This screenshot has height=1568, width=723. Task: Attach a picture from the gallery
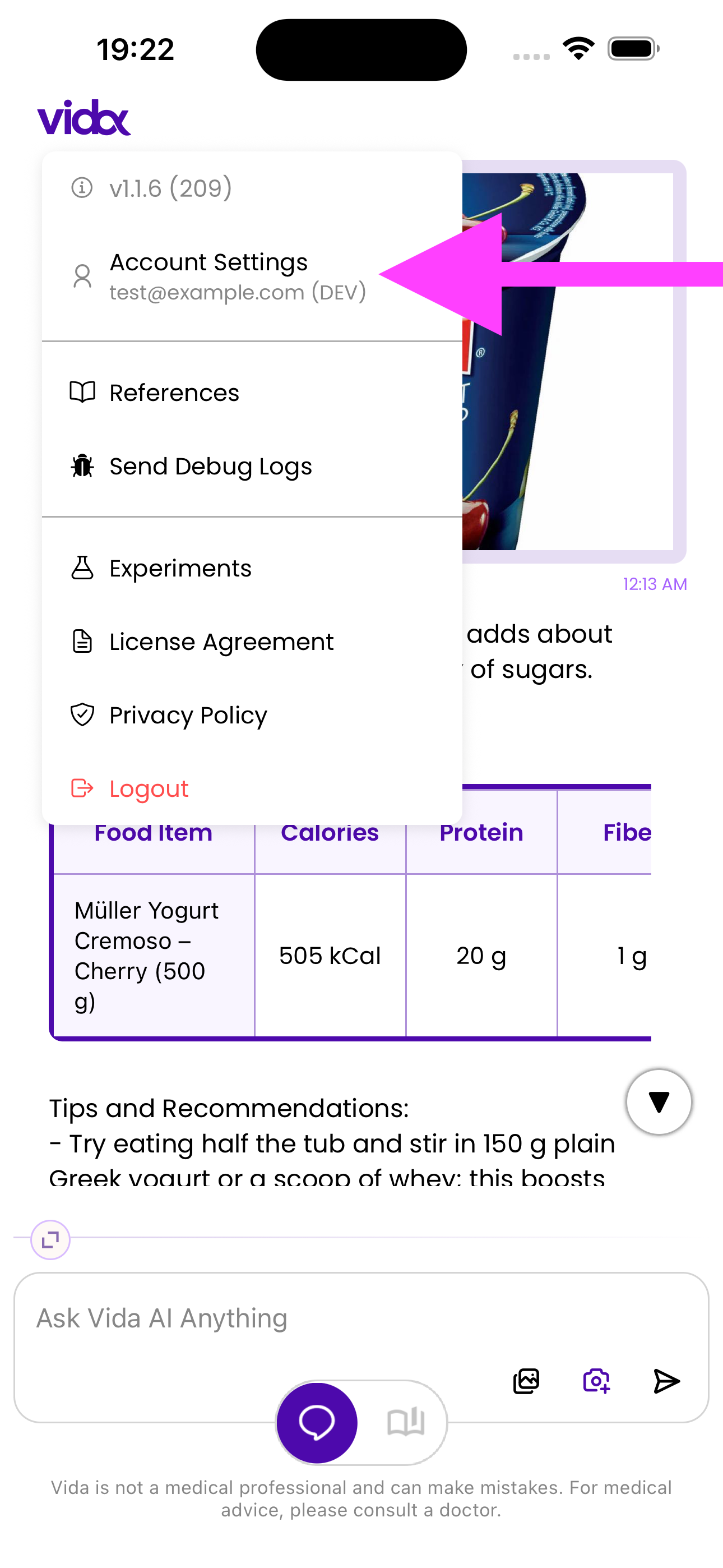coord(526,1381)
